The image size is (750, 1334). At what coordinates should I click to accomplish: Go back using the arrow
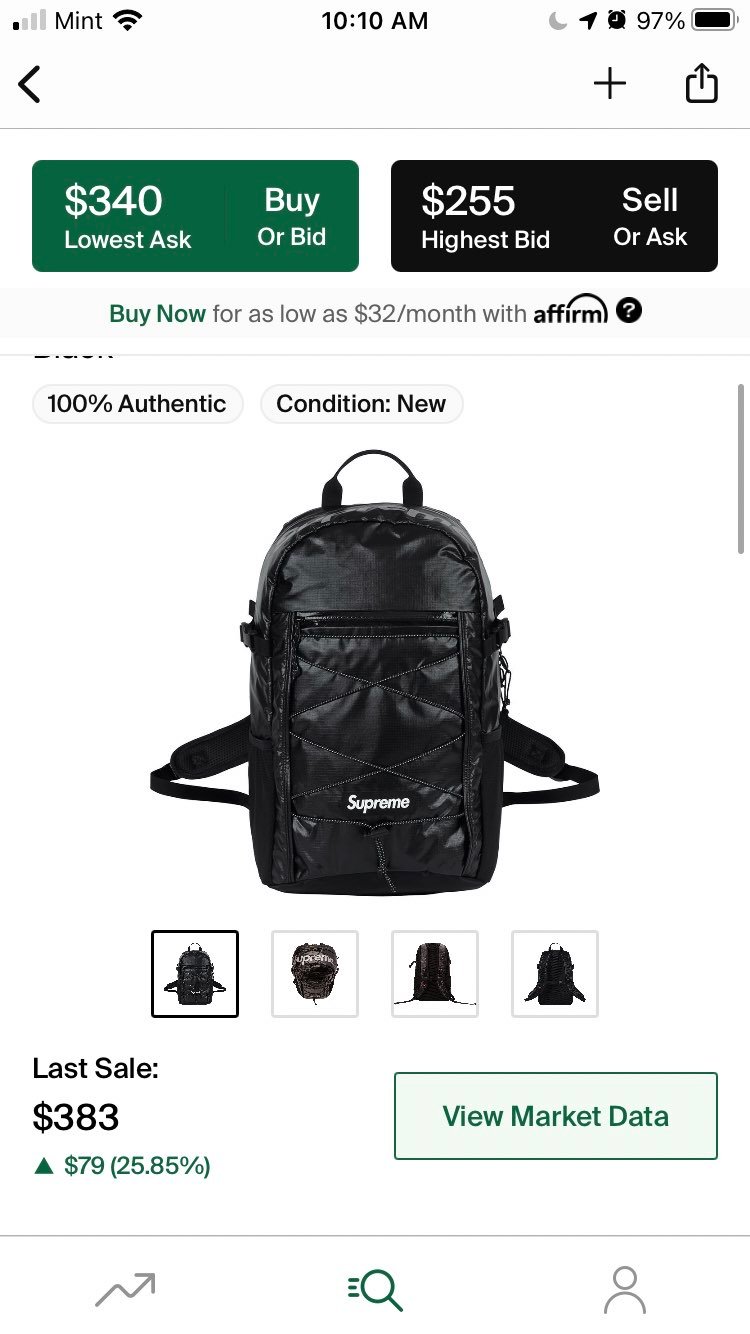[x=30, y=84]
